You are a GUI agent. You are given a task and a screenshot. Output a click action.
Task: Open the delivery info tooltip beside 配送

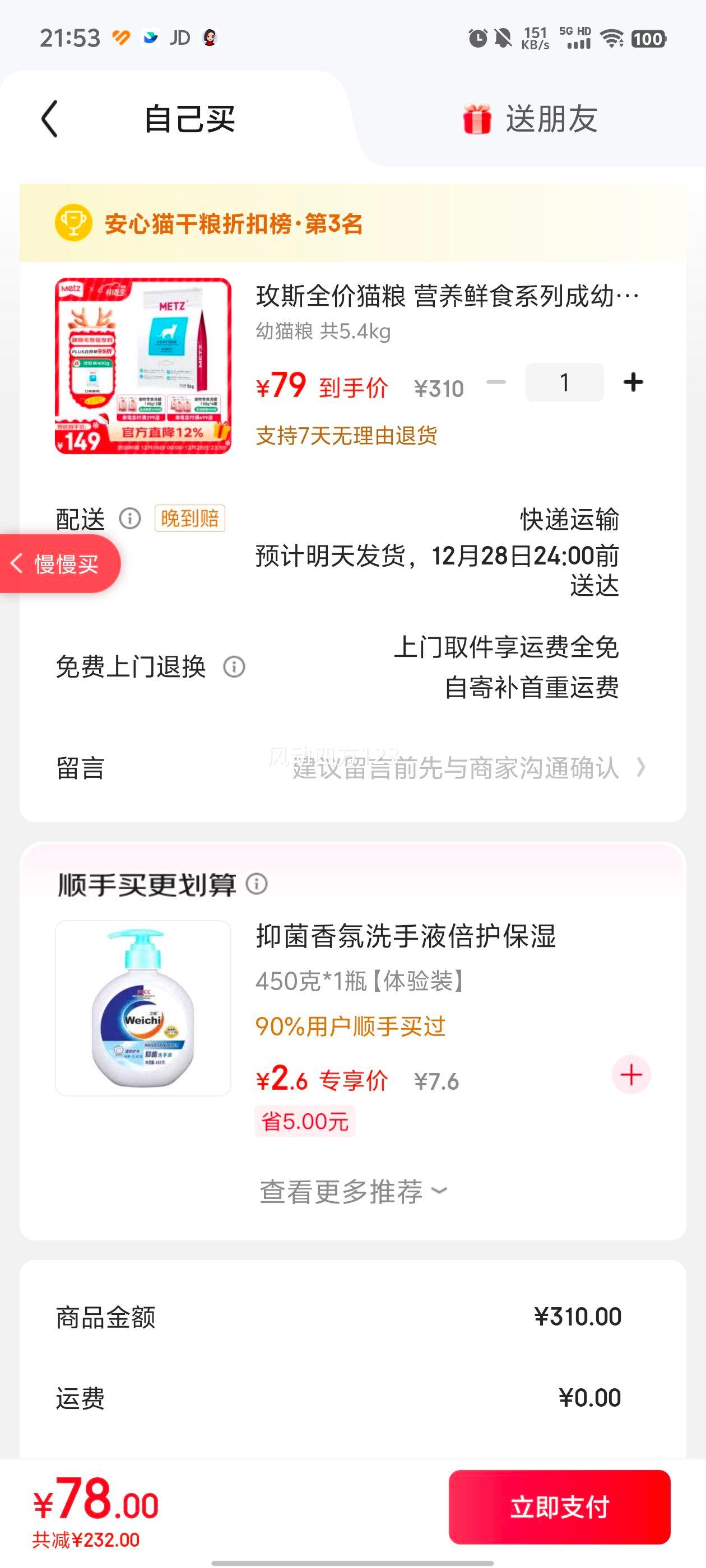click(x=130, y=520)
